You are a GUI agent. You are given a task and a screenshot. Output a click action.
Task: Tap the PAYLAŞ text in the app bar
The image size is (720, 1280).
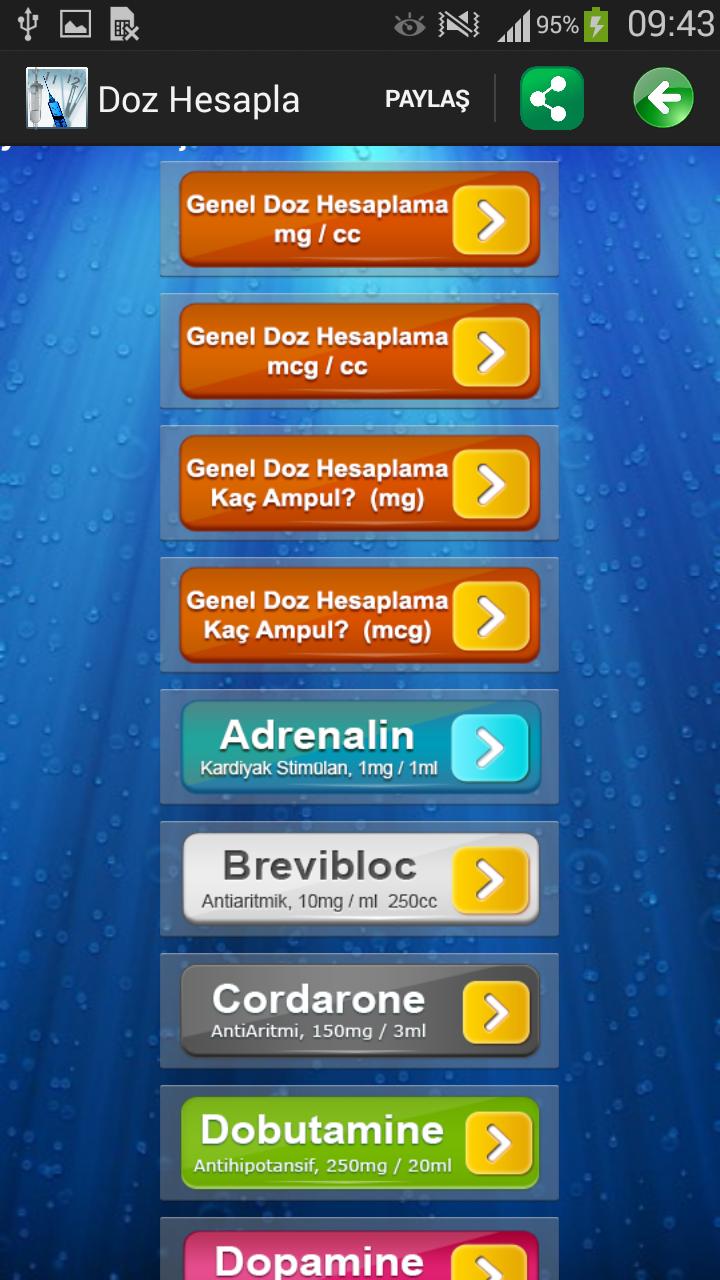pyautogui.click(x=427, y=99)
